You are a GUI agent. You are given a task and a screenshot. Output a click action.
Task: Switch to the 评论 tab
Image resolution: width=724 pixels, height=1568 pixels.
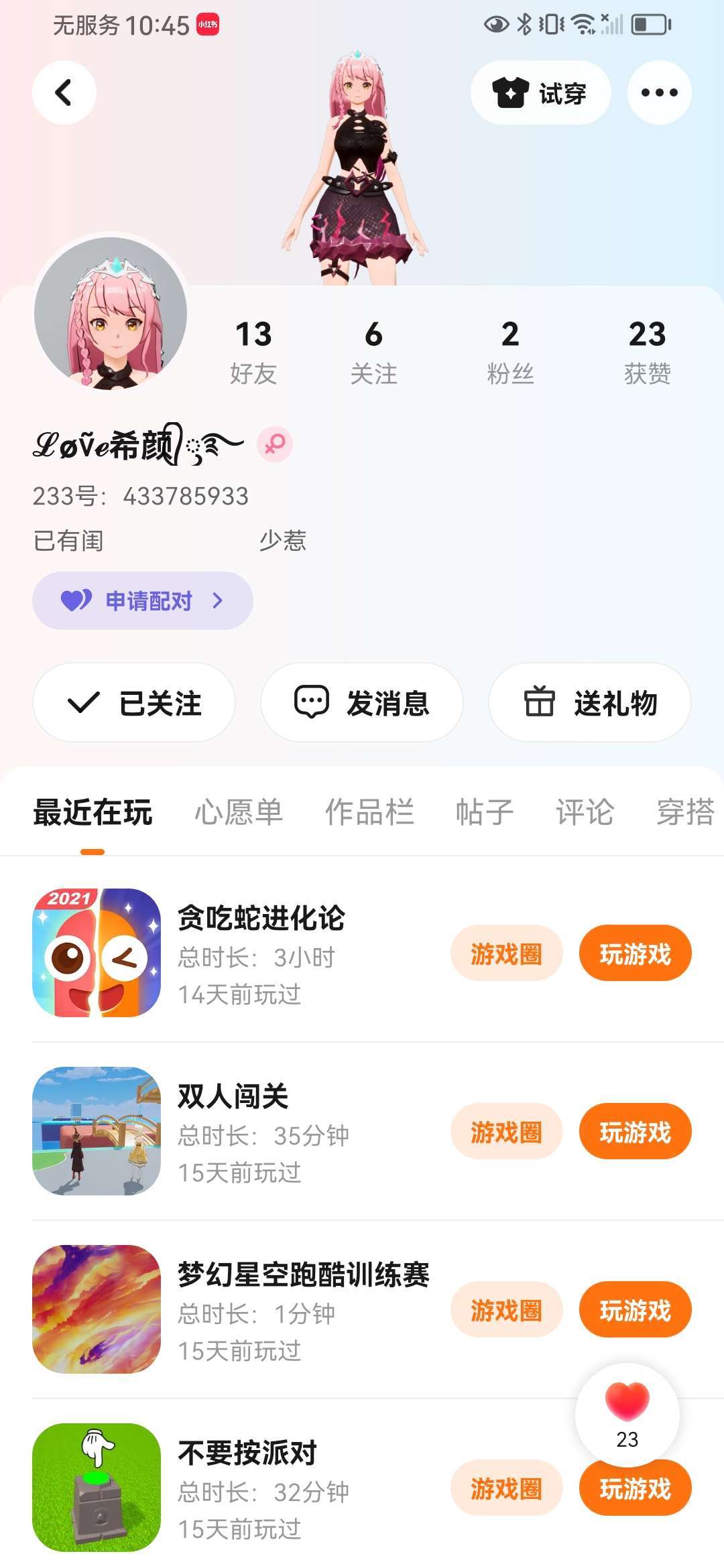[x=585, y=812]
